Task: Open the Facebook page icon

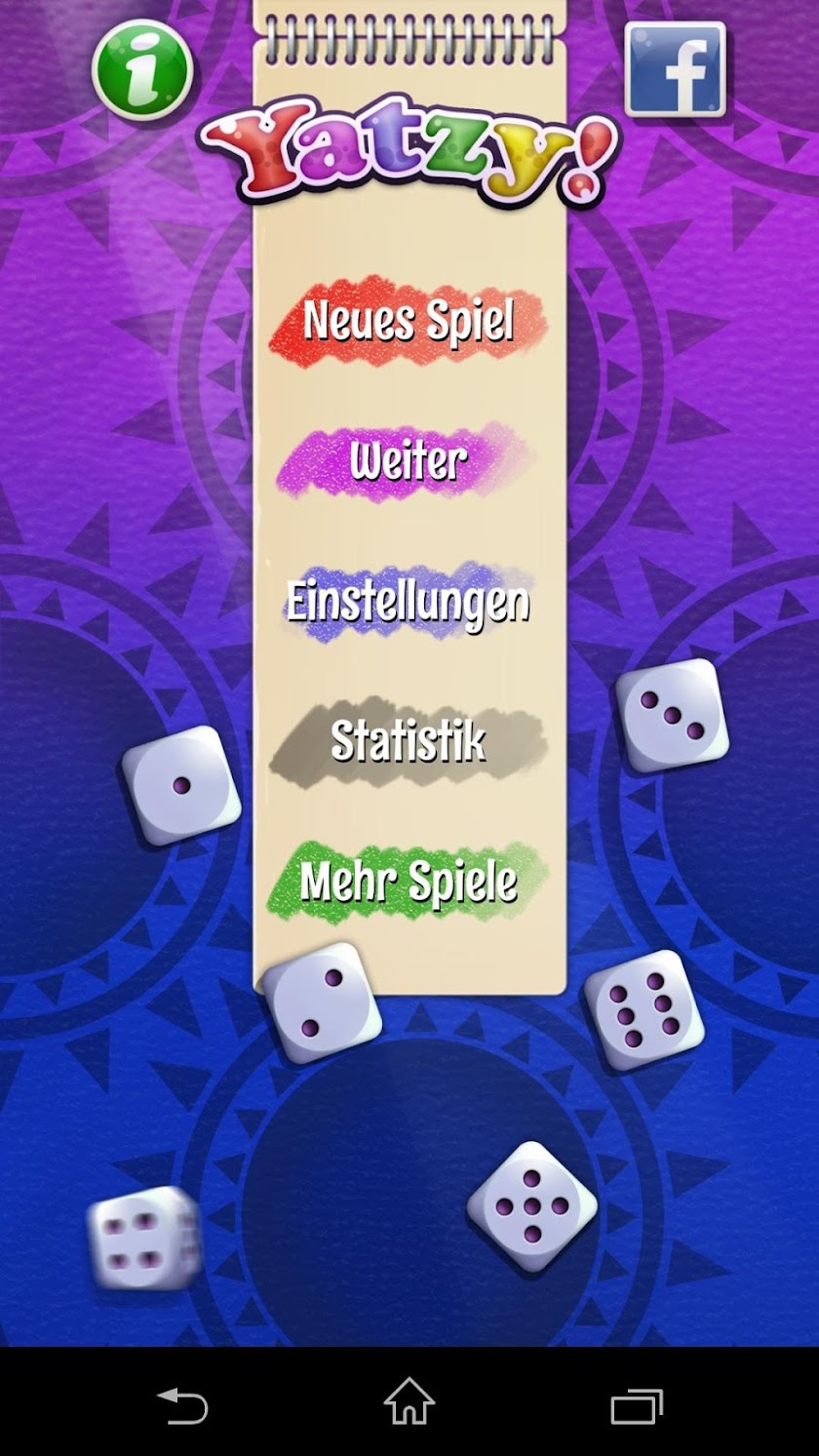Action: 675,69
